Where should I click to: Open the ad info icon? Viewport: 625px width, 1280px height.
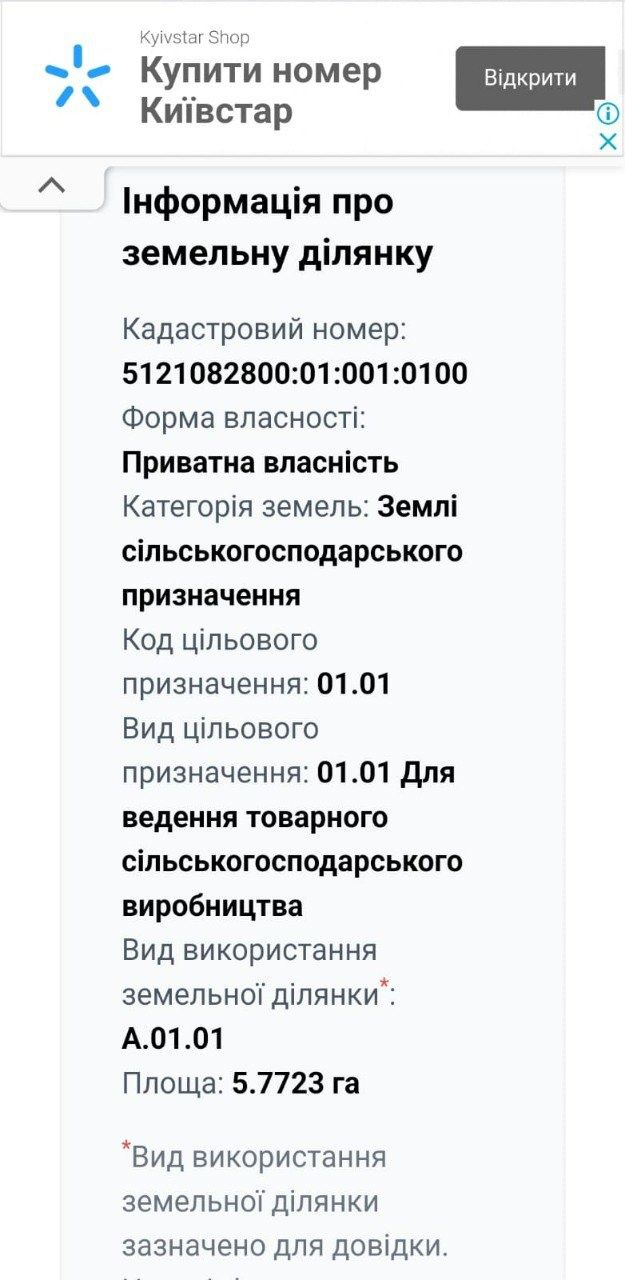tap(608, 113)
